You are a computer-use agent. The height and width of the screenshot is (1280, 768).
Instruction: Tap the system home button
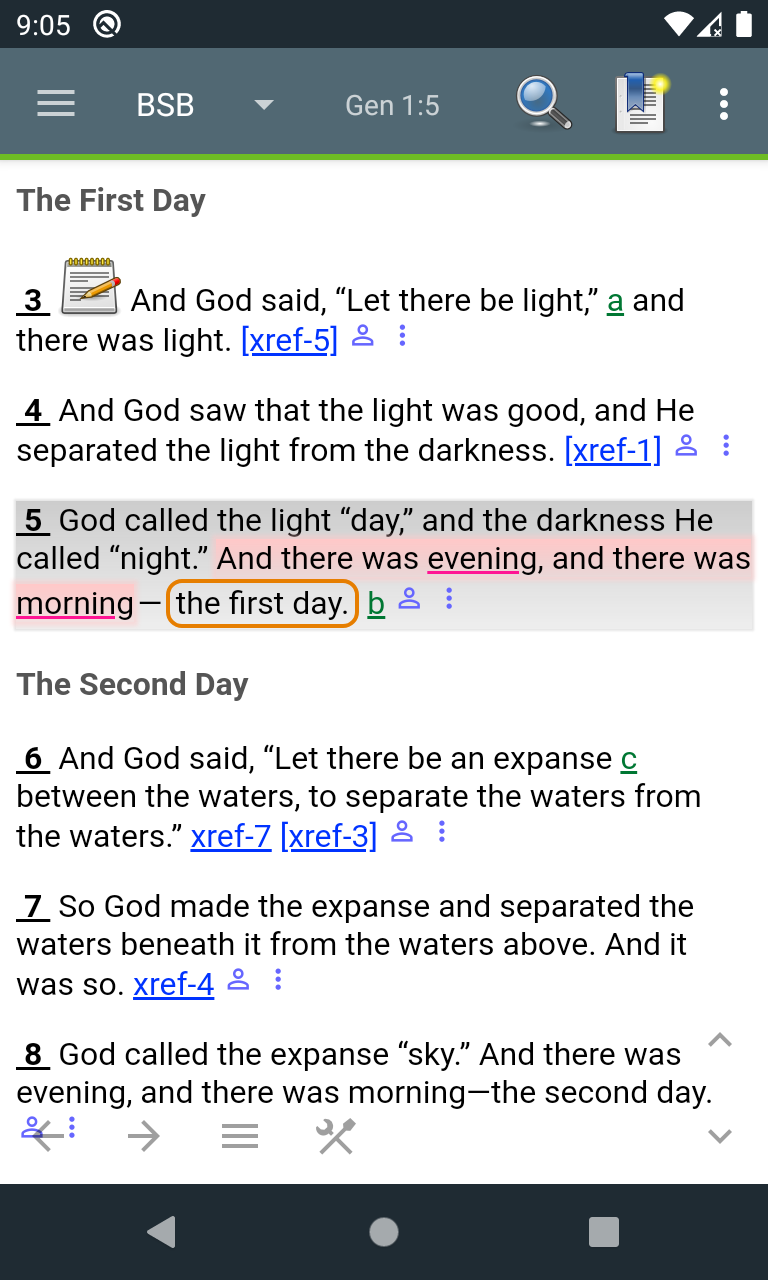tap(384, 1232)
